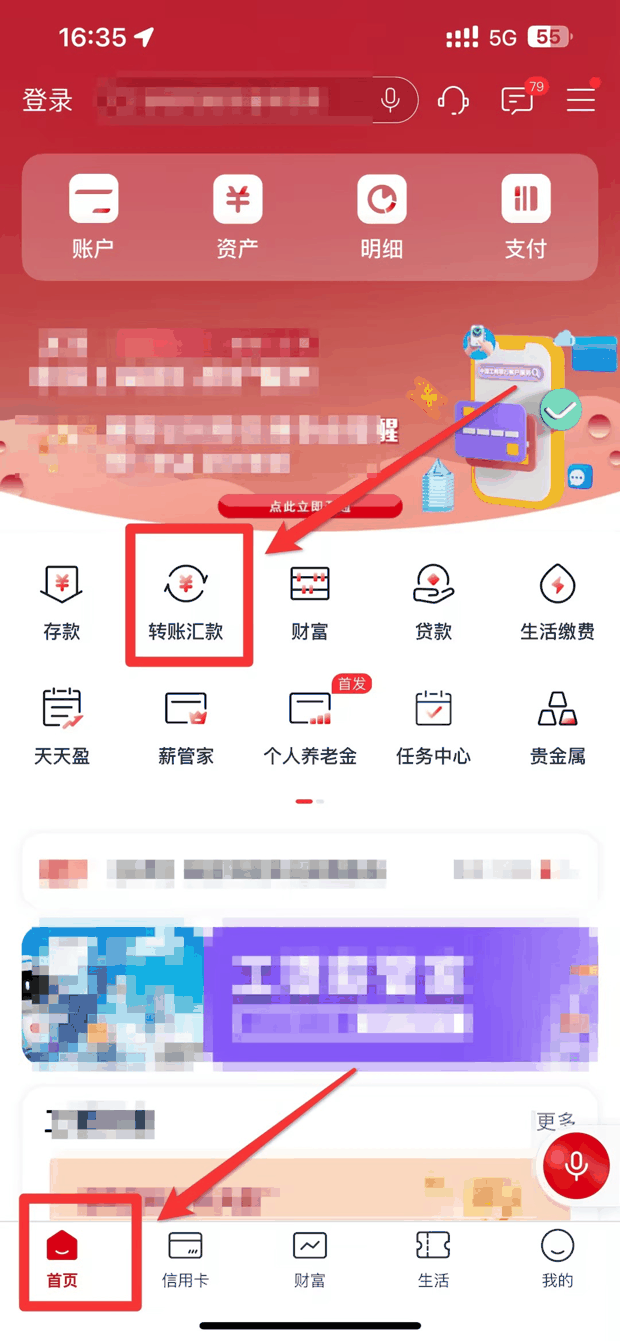Tap 登录 to sign in
This screenshot has width=620, height=1341.
[x=48, y=100]
